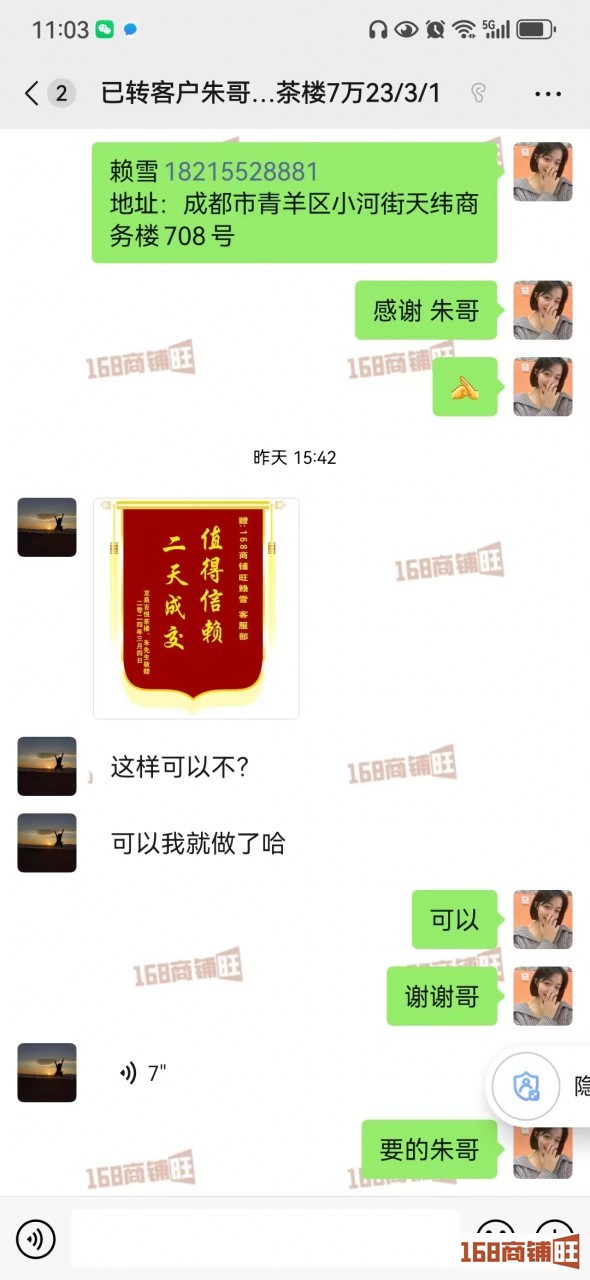The image size is (590, 1280).
Task: Play the 7-second voice message
Action: [x=143, y=1073]
